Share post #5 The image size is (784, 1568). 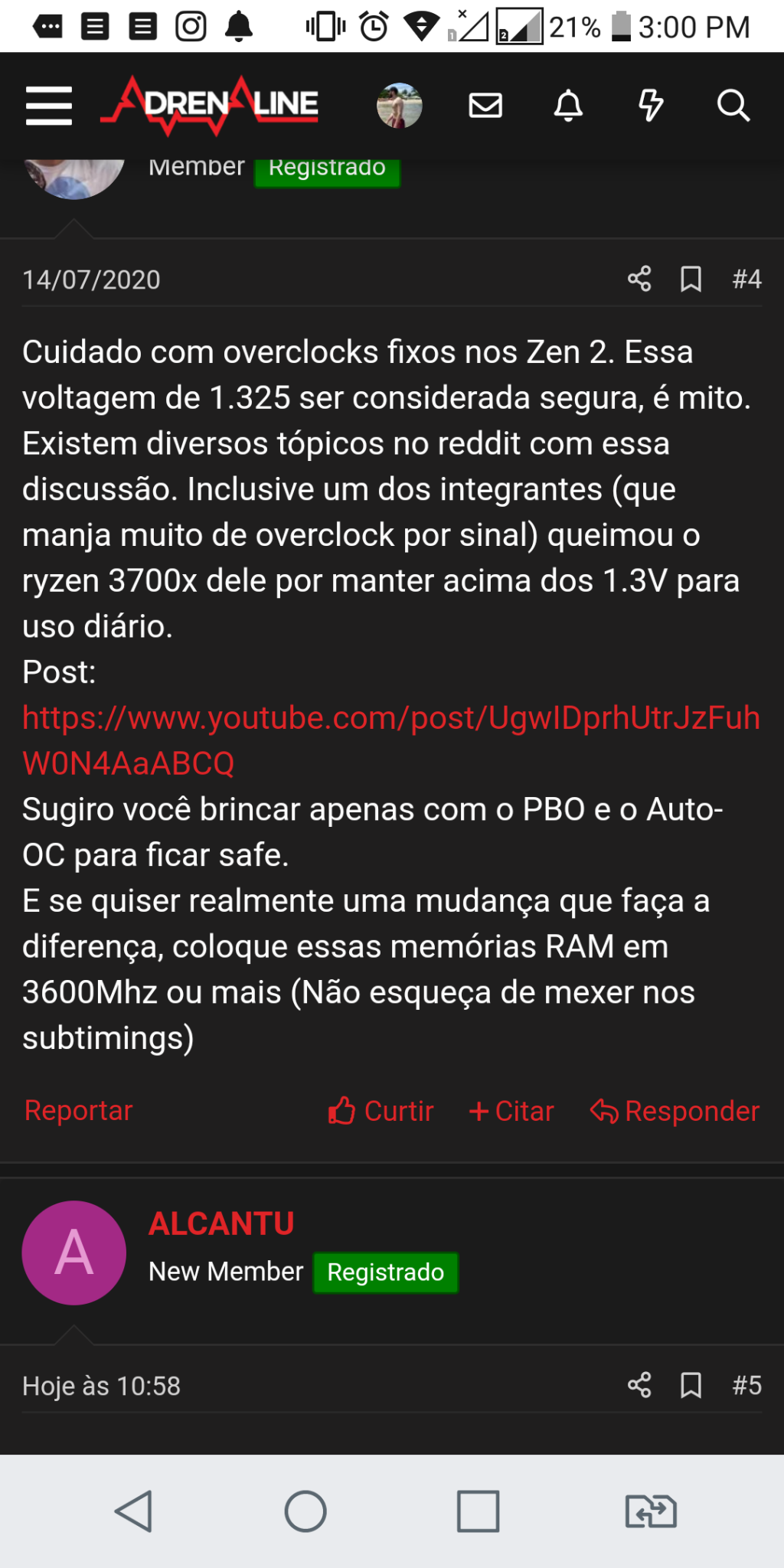(x=639, y=1385)
